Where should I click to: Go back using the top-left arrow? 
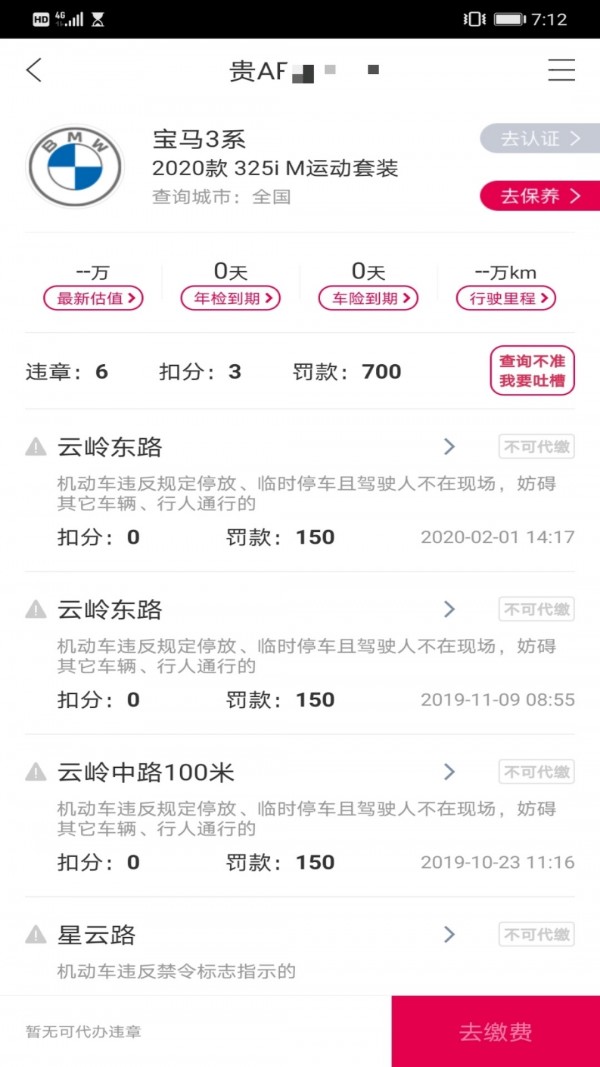tap(34, 70)
